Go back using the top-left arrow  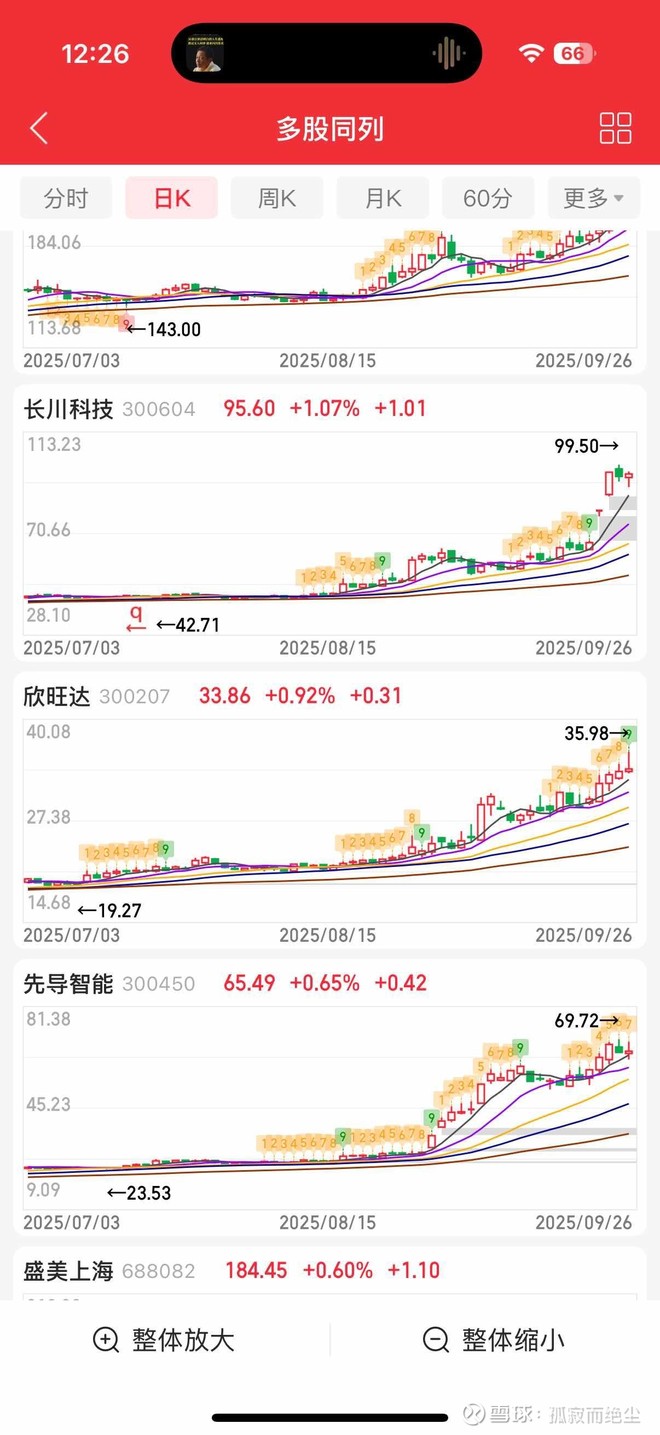tap(39, 129)
